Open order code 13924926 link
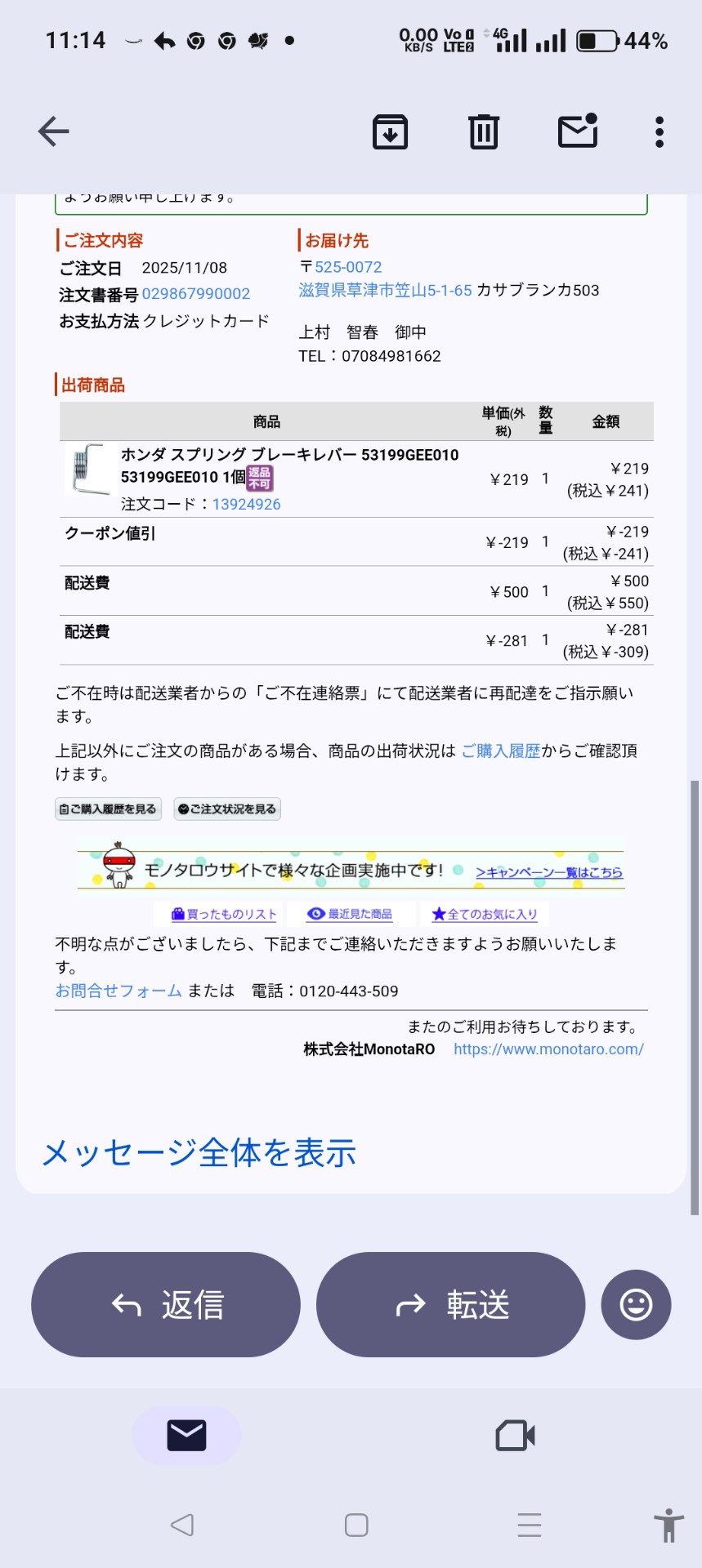 click(246, 505)
